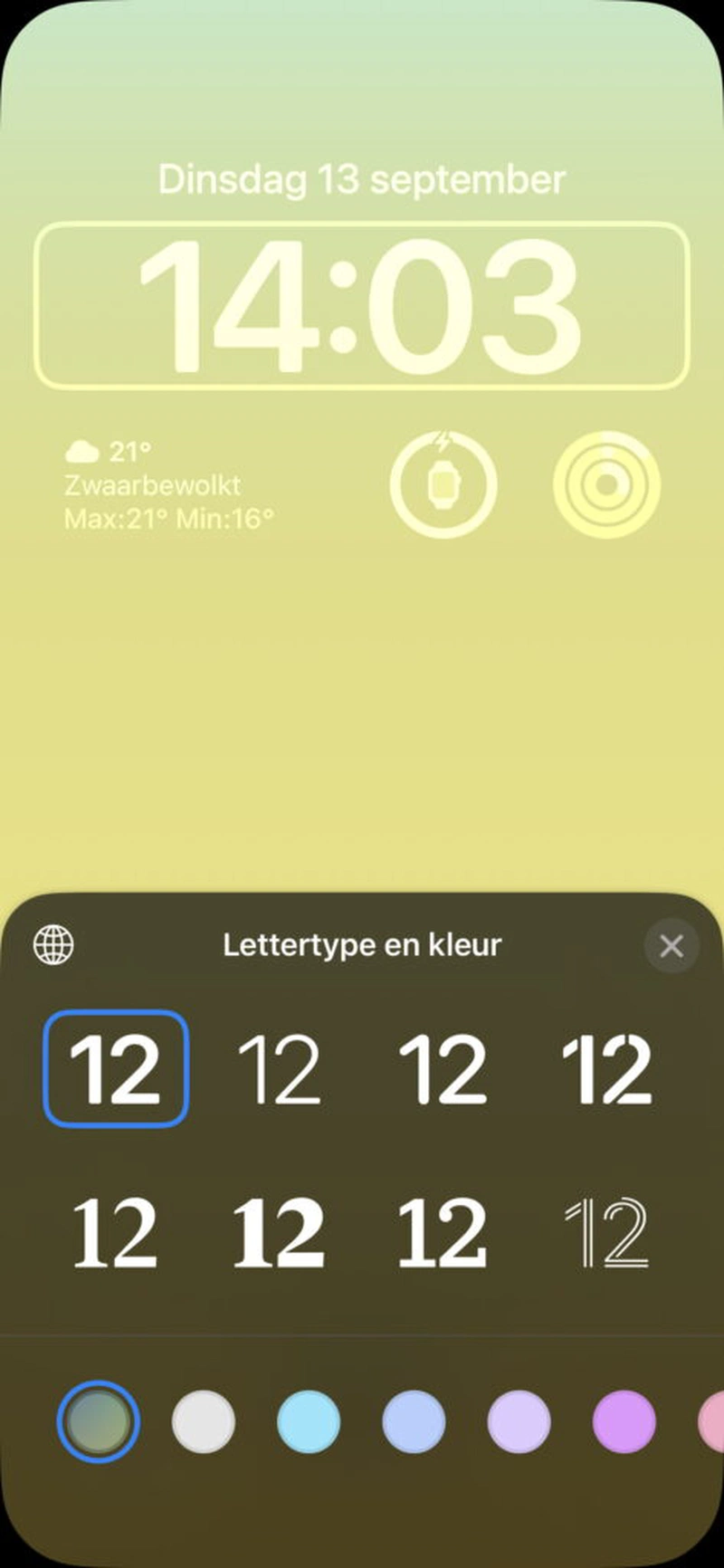
Task: Close the Lettertype en kleur panel
Action: pyautogui.click(x=672, y=945)
